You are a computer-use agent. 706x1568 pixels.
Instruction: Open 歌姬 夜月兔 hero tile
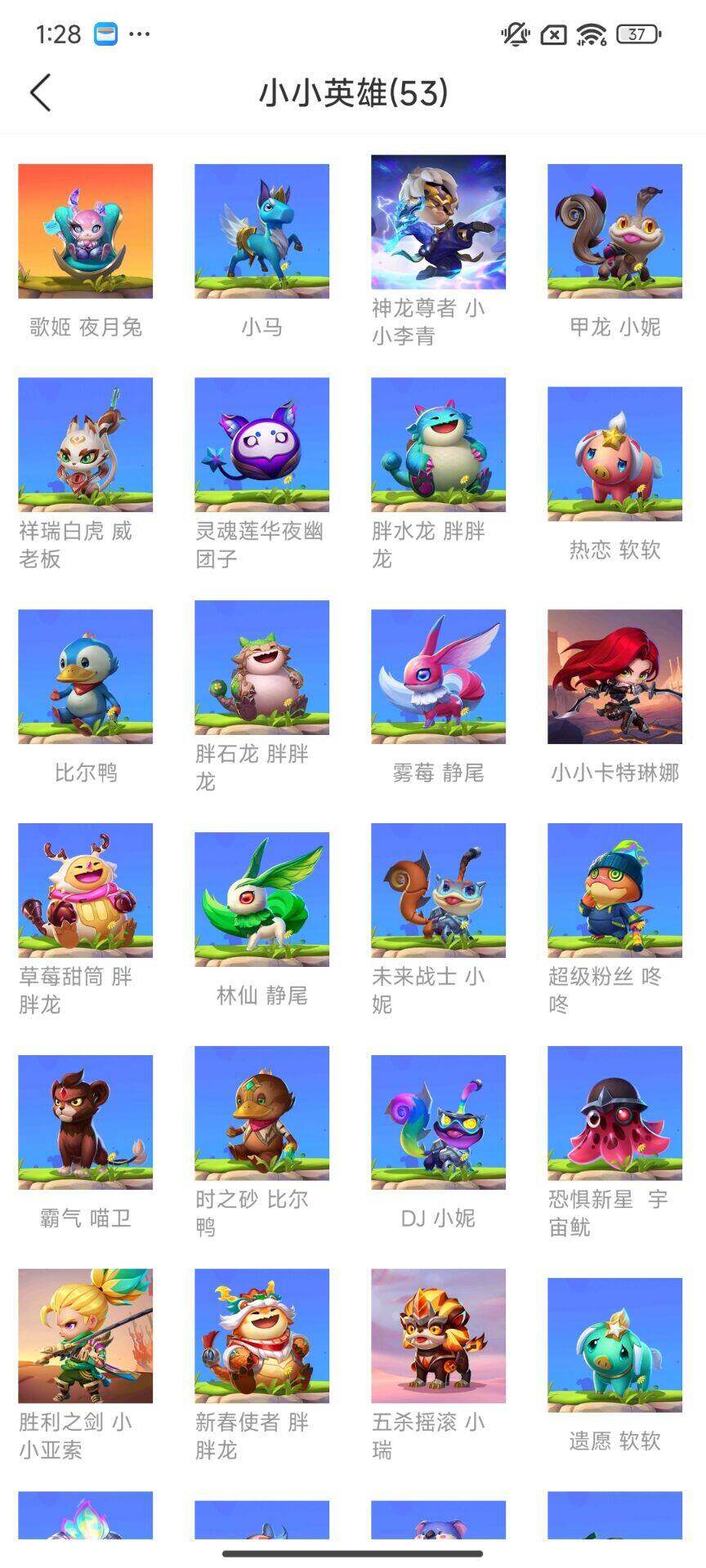click(x=85, y=231)
